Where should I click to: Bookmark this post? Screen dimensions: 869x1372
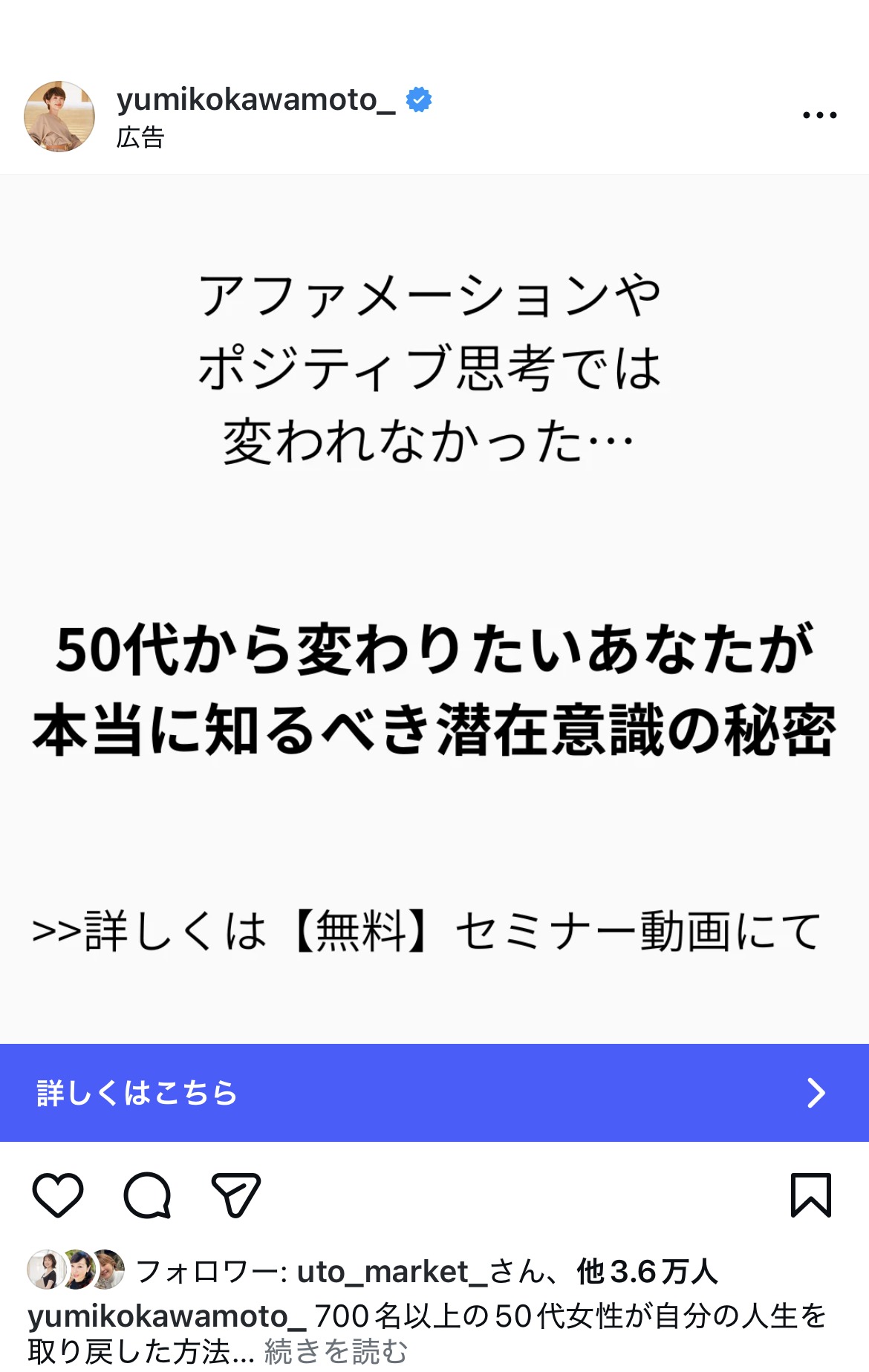point(810,1195)
